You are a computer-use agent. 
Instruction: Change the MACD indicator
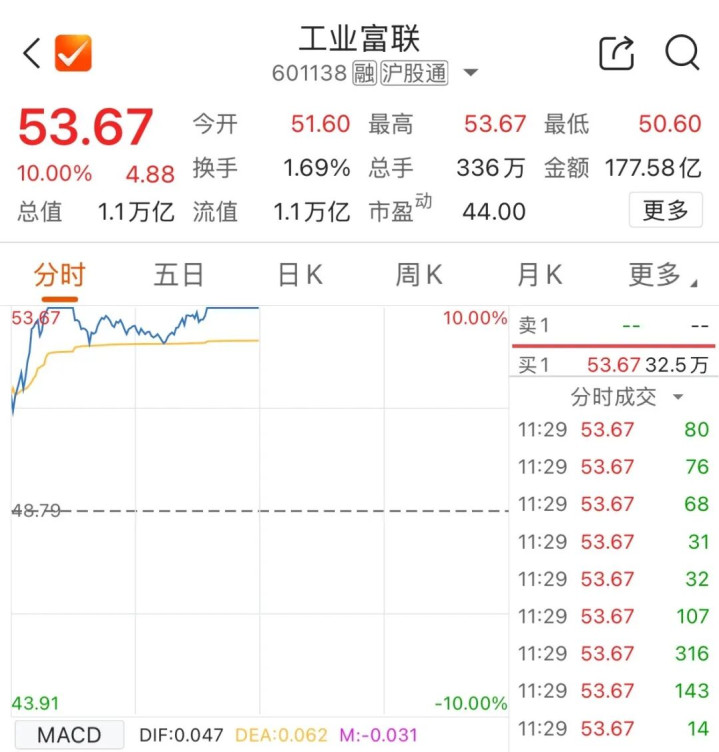pyautogui.click(x=69, y=735)
